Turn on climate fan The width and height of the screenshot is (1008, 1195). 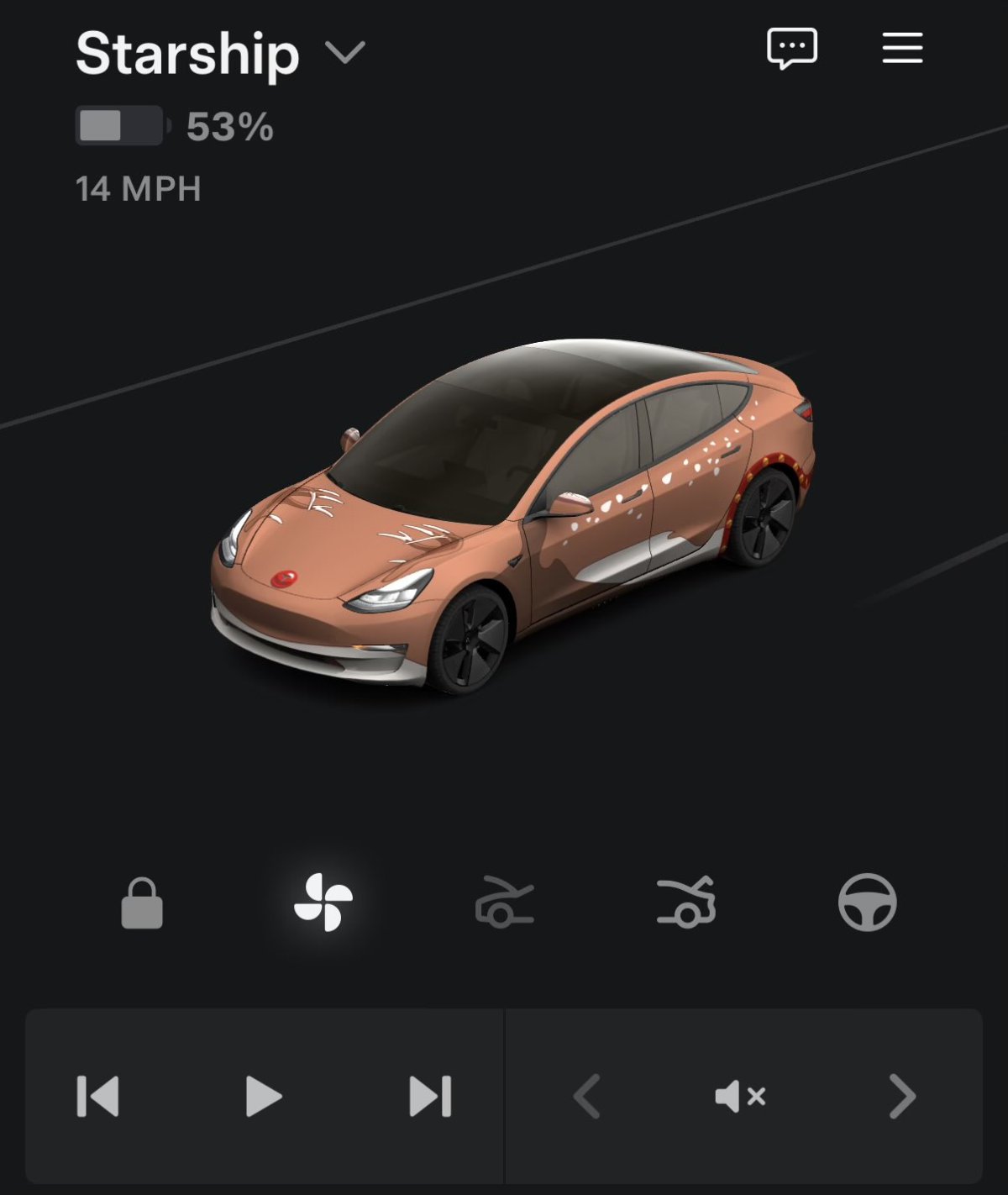[323, 903]
